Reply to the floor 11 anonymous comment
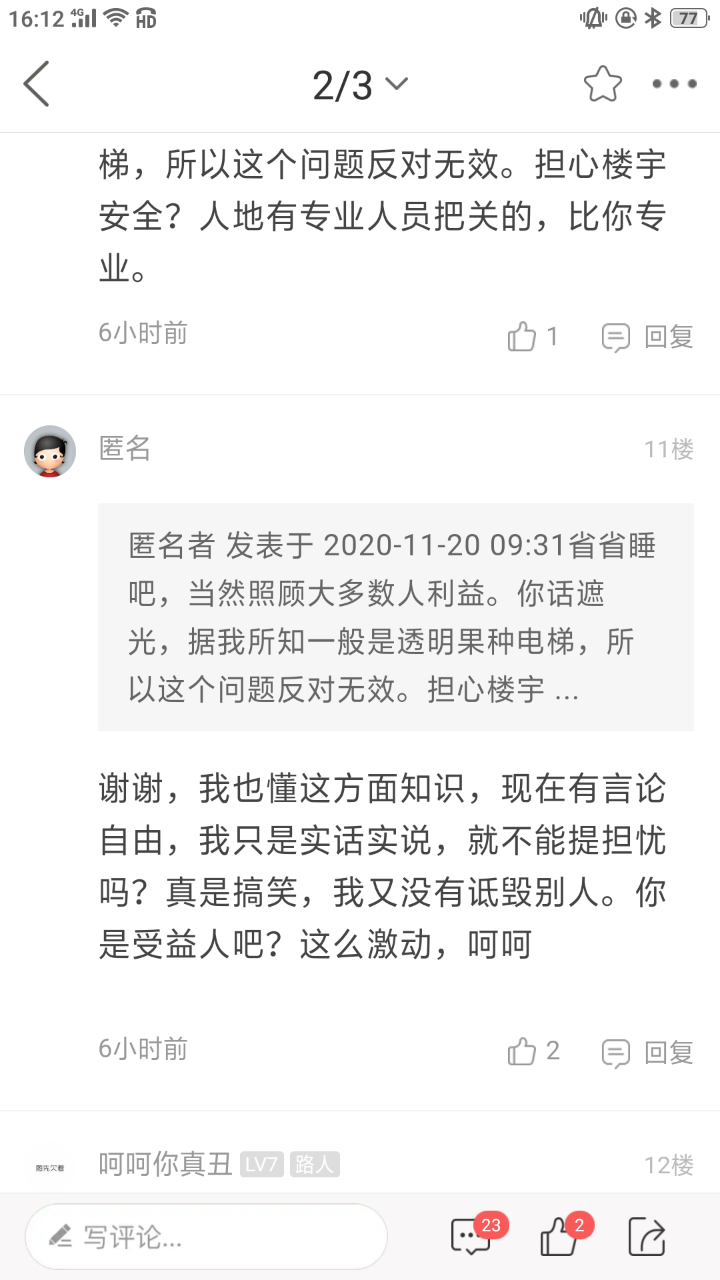The image size is (720, 1280). coord(648,1051)
